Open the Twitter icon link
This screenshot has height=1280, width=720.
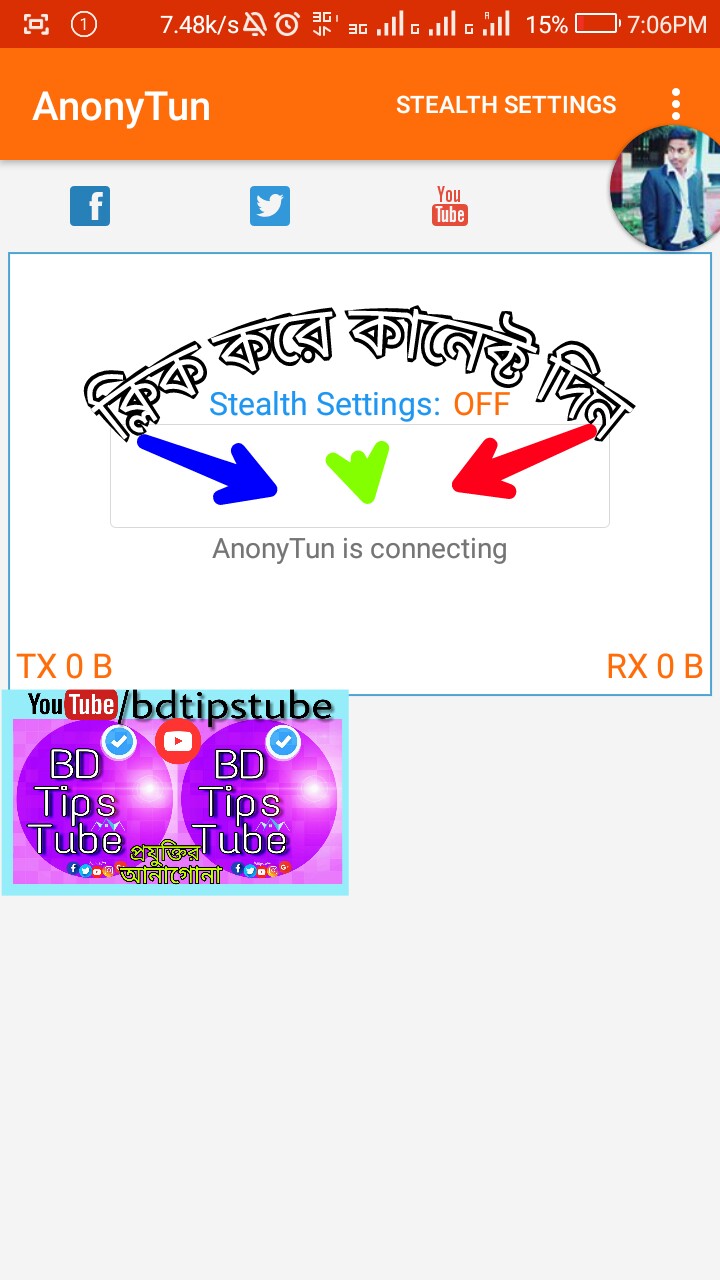tap(270, 206)
